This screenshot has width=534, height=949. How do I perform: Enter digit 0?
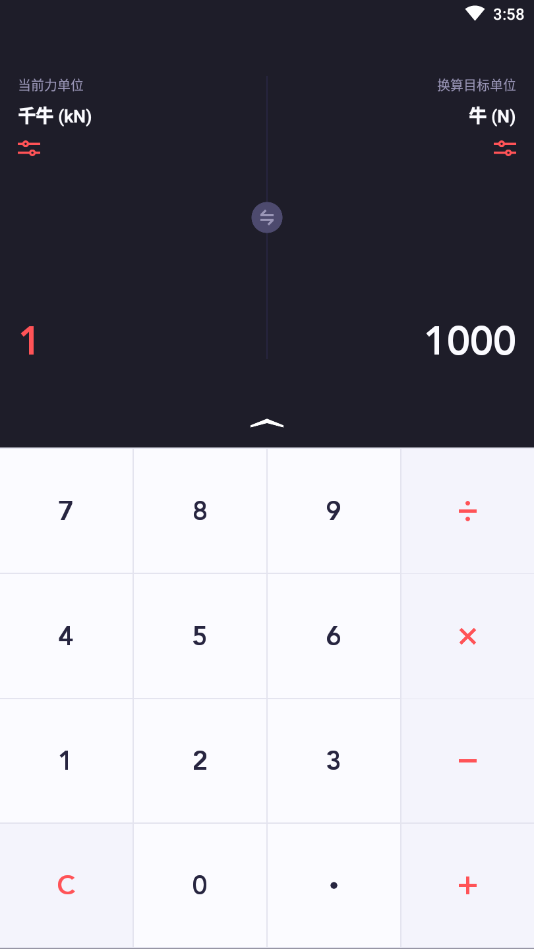click(200, 885)
